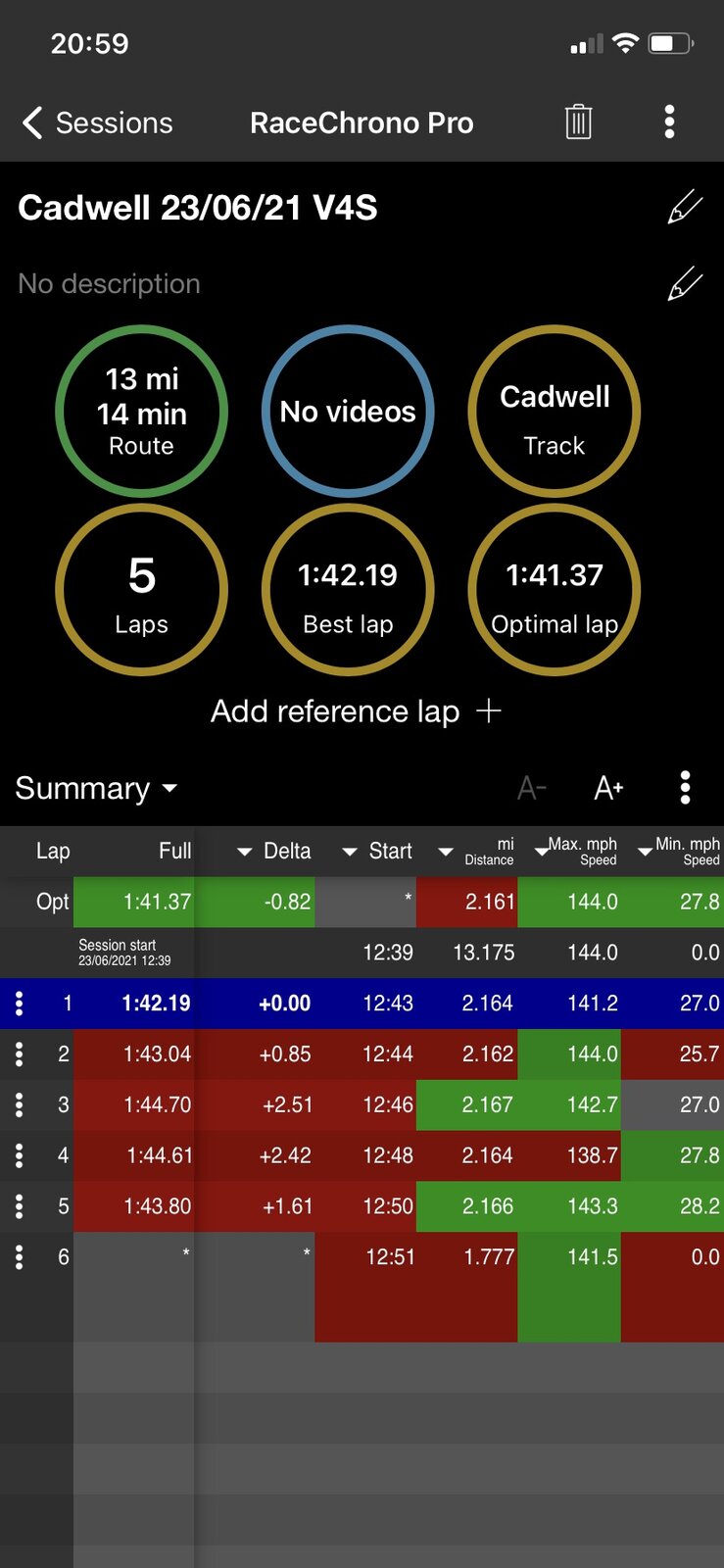Expand the Summary dropdown
724x1568 pixels.
pos(96,788)
